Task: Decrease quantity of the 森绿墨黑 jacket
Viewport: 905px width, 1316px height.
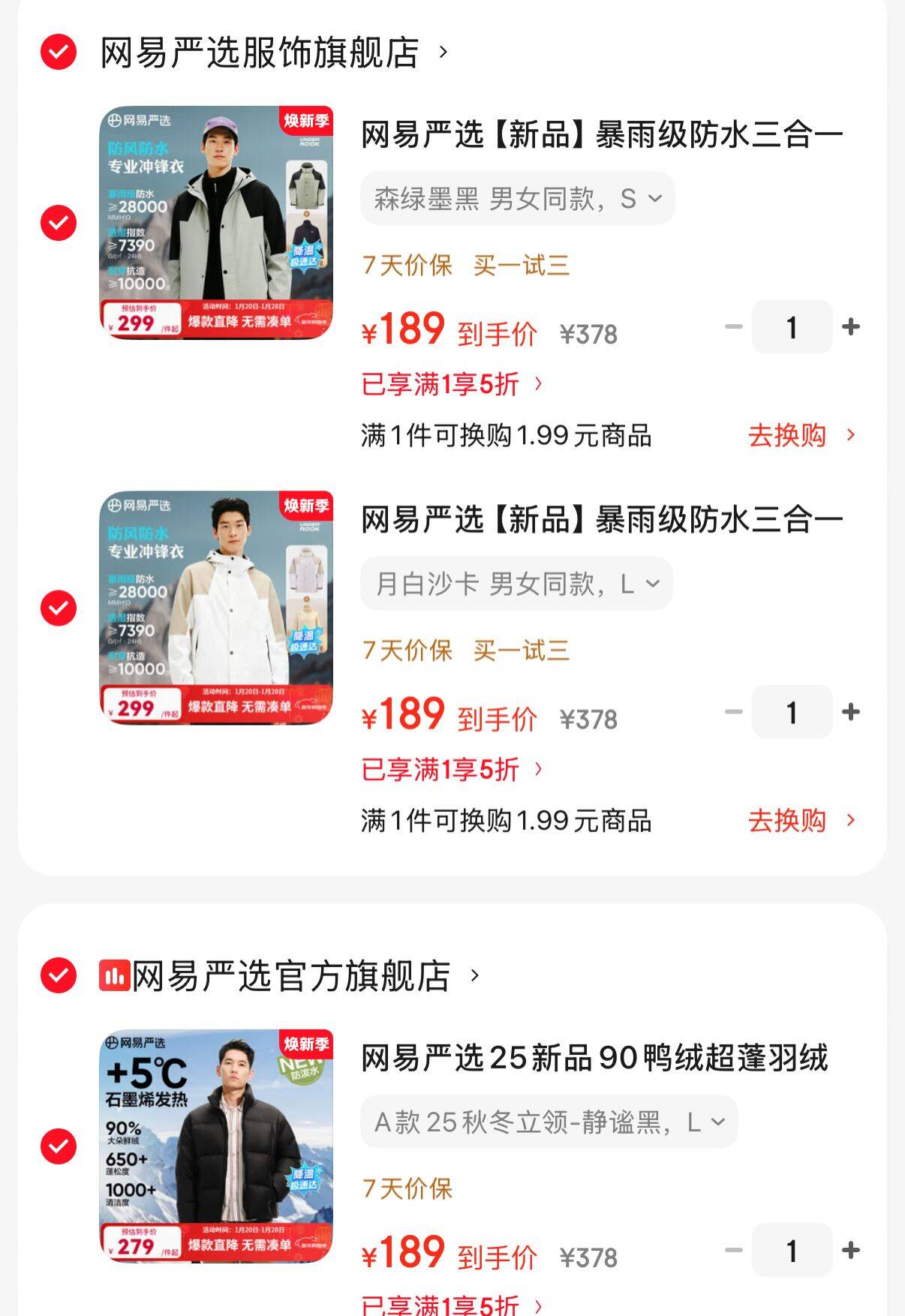Action: point(733,327)
